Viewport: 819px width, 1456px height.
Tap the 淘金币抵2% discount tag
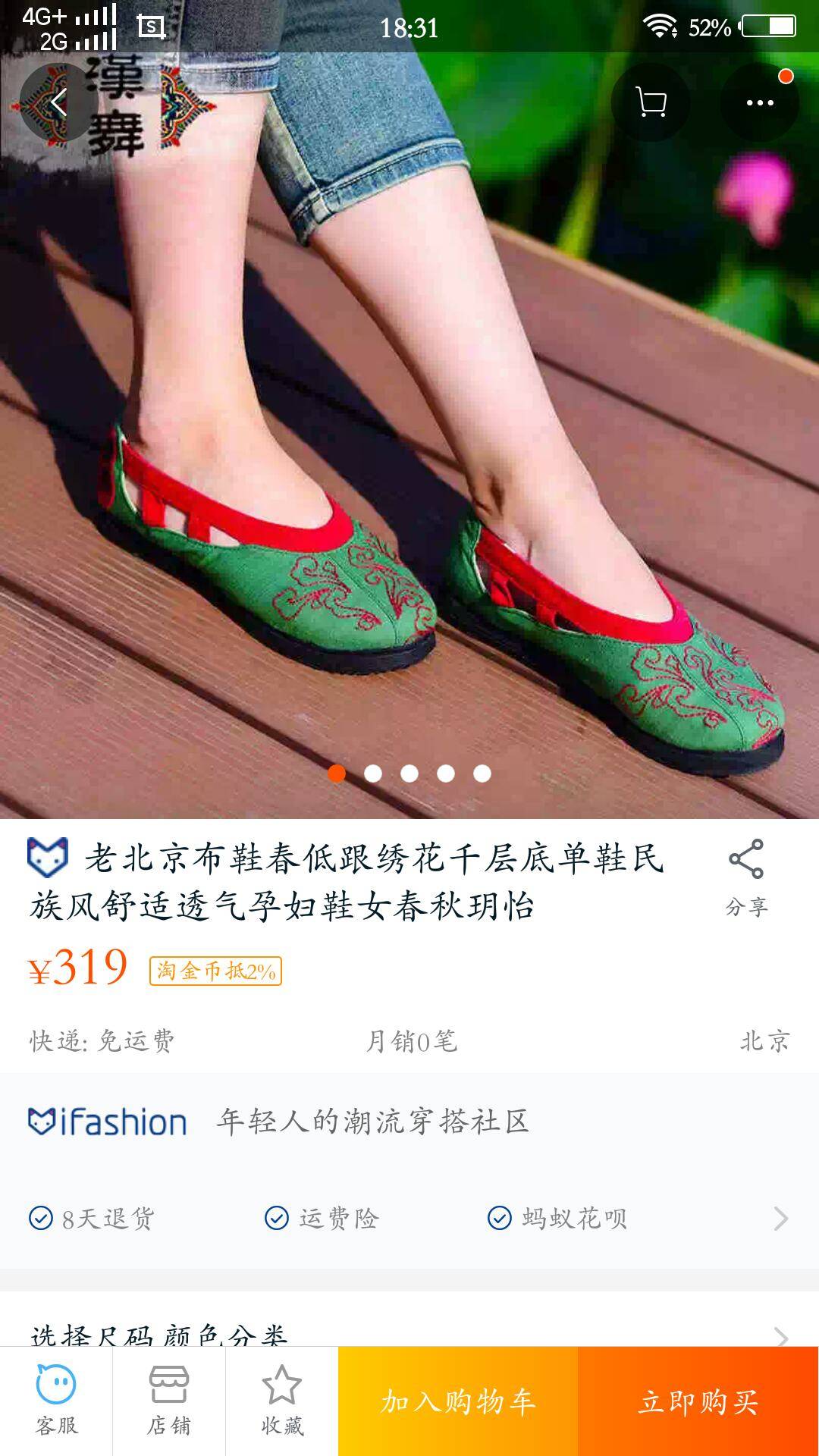pos(215,971)
